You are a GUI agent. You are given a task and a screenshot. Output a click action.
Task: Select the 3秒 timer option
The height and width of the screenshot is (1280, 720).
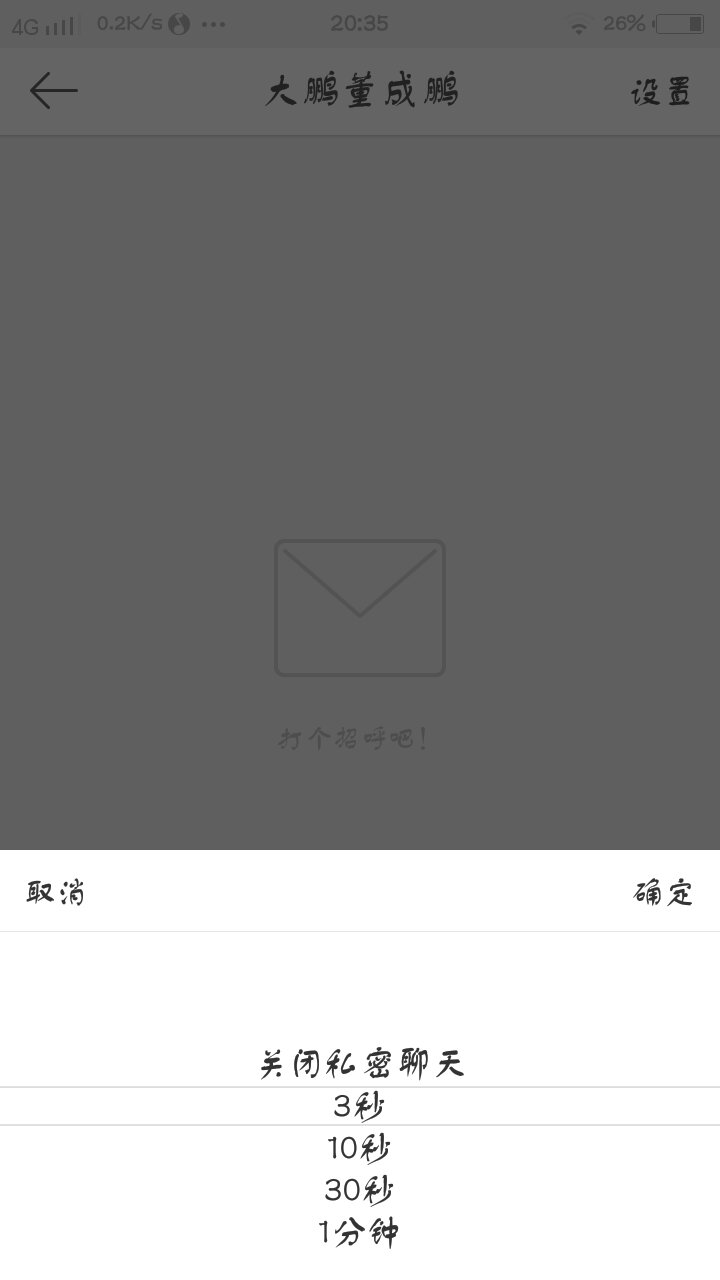point(360,1106)
